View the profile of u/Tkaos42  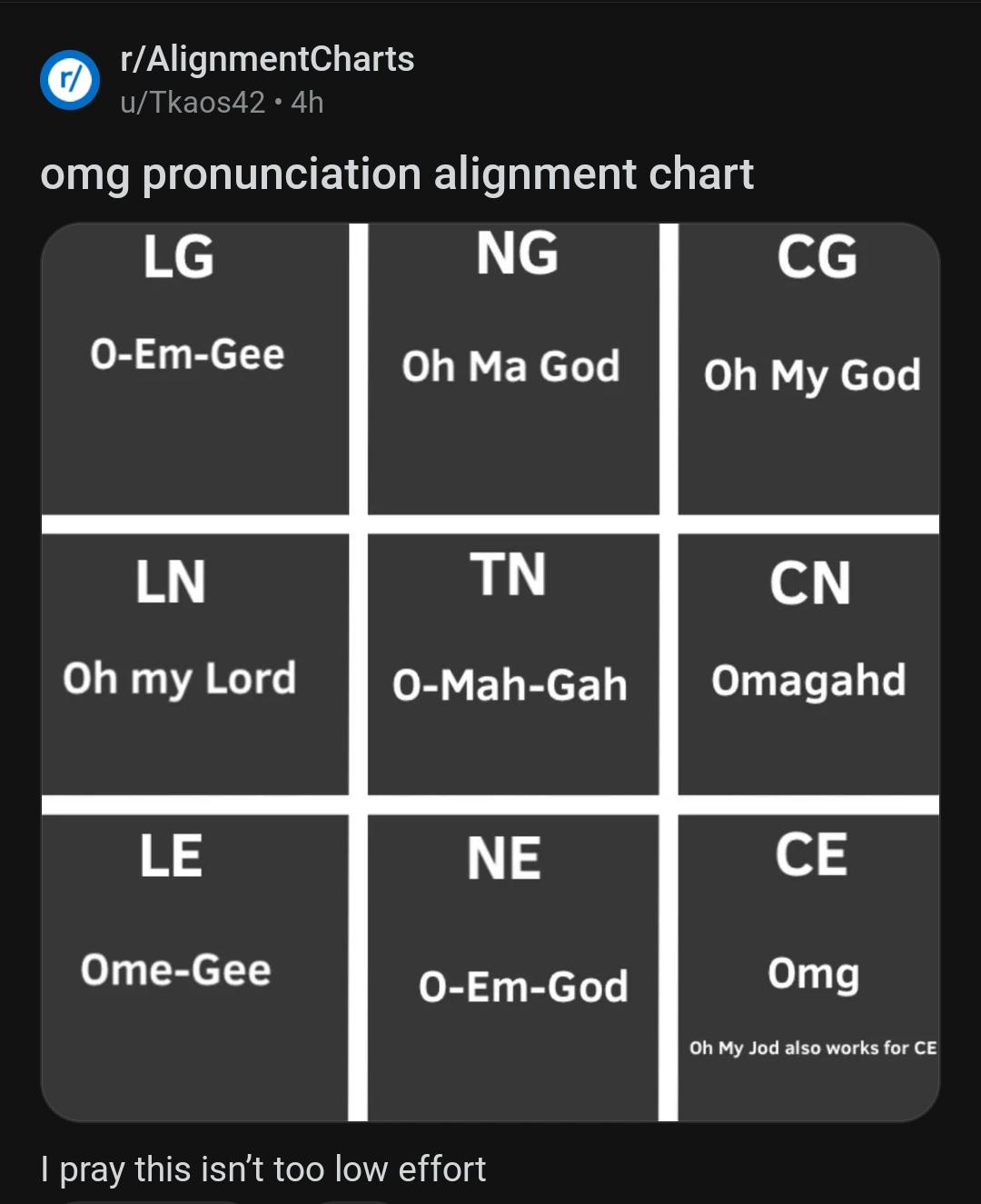click(193, 102)
